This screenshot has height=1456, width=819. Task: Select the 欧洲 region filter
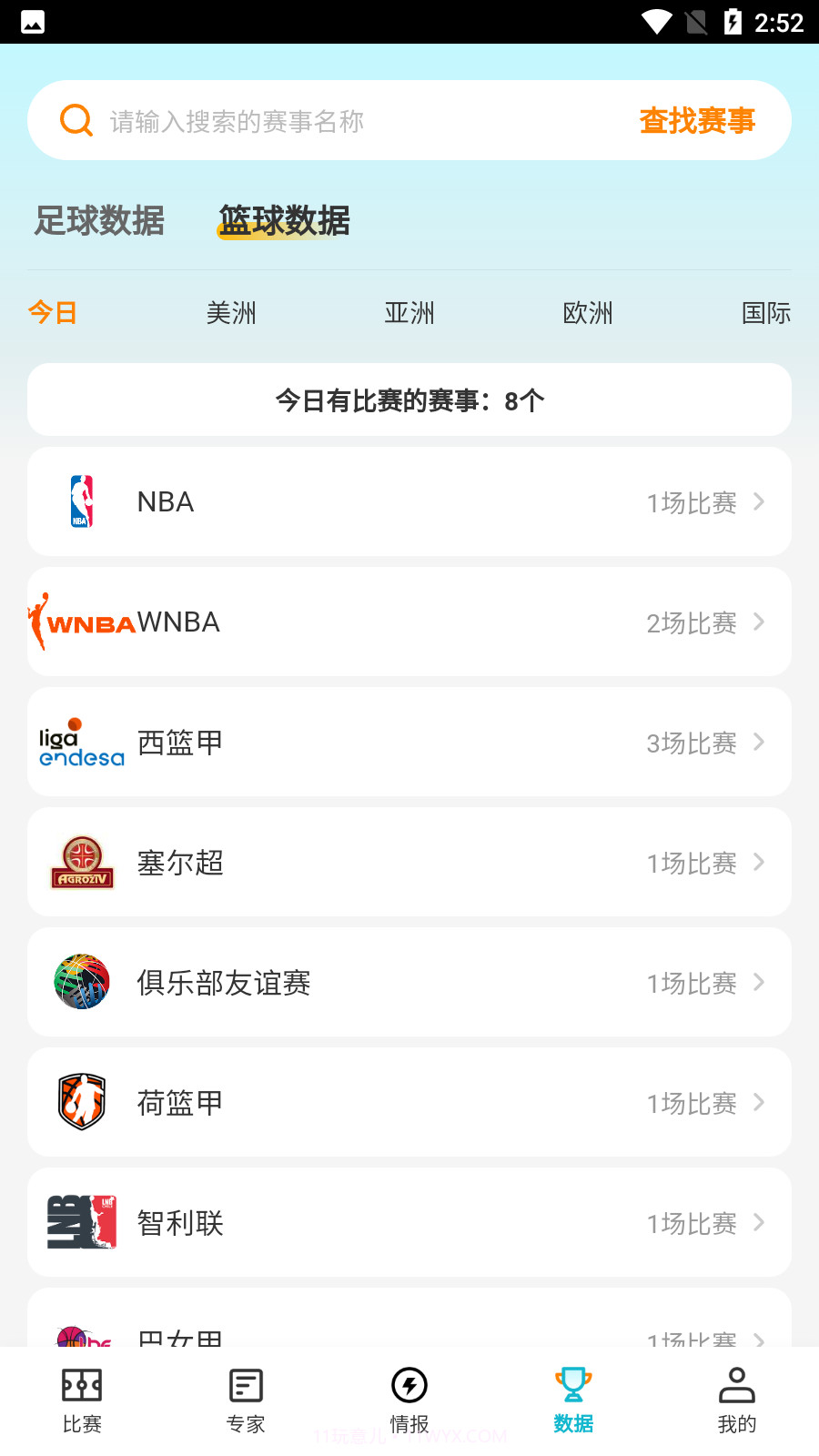tap(589, 312)
